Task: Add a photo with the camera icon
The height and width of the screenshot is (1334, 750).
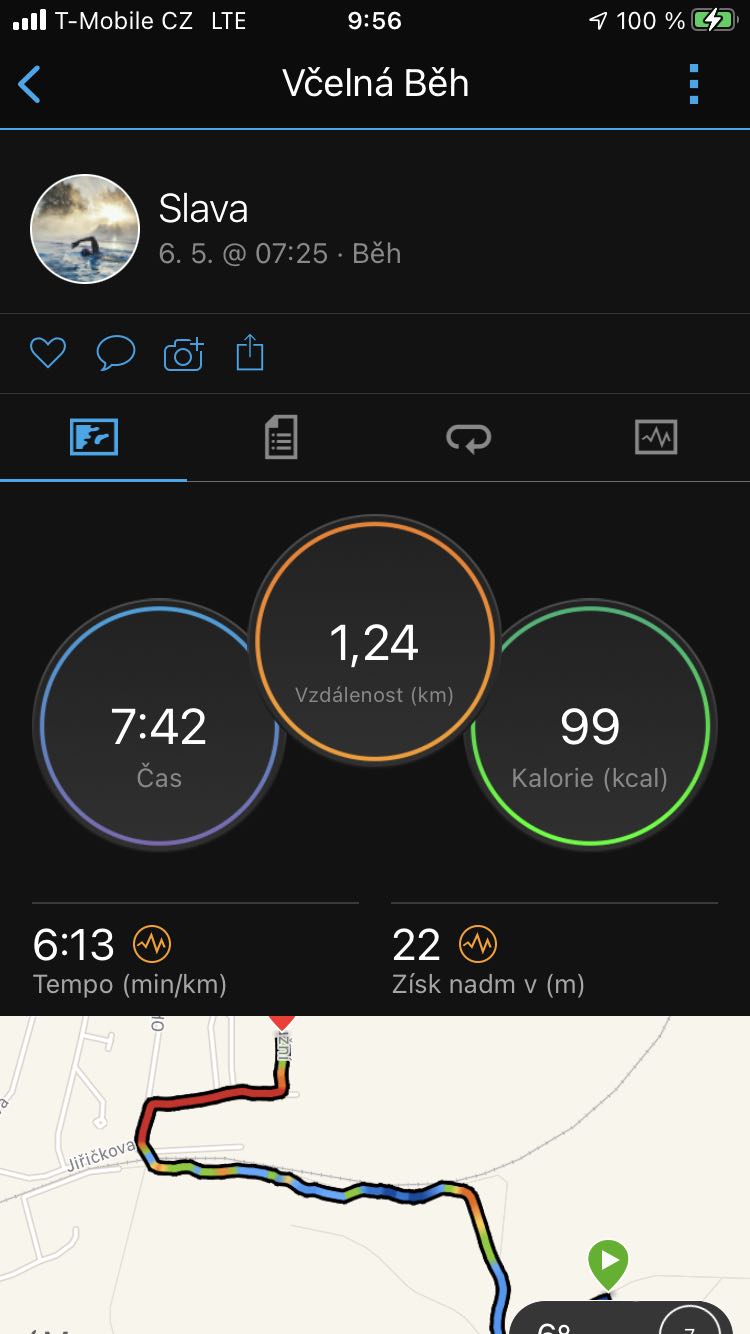Action: [183, 354]
